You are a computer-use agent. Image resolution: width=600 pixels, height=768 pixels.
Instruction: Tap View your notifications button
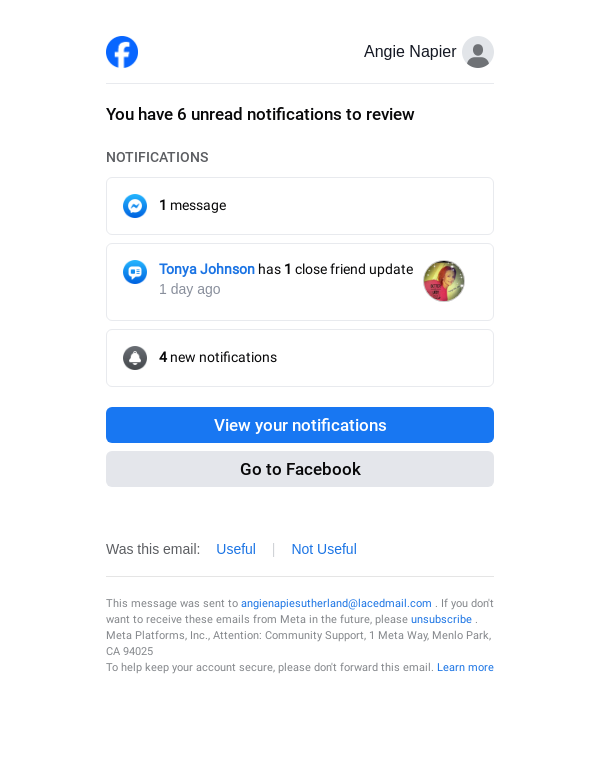coord(299,425)
